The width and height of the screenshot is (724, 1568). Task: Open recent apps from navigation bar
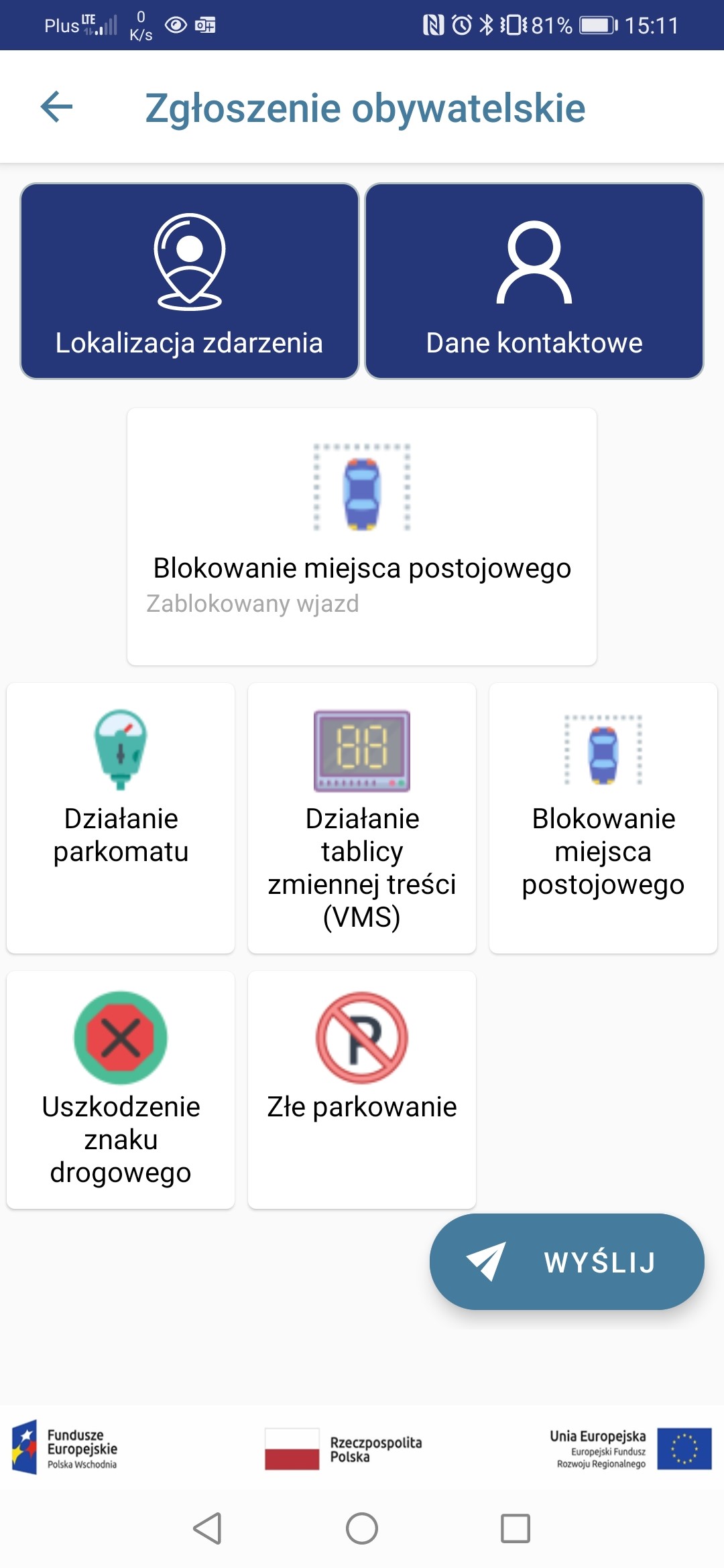click(516, 1528)
